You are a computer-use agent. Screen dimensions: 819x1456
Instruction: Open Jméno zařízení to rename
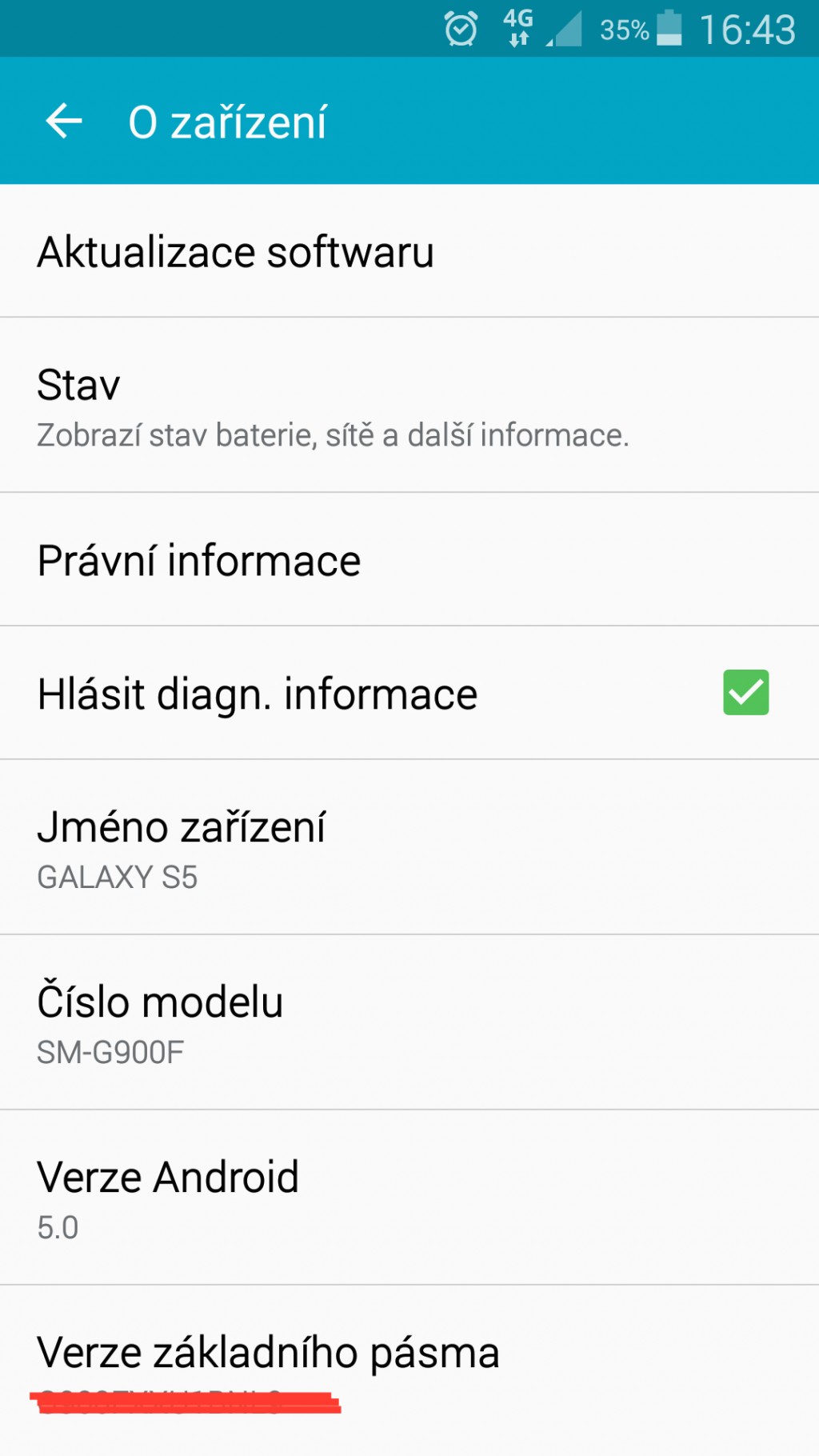coord(409,847)
